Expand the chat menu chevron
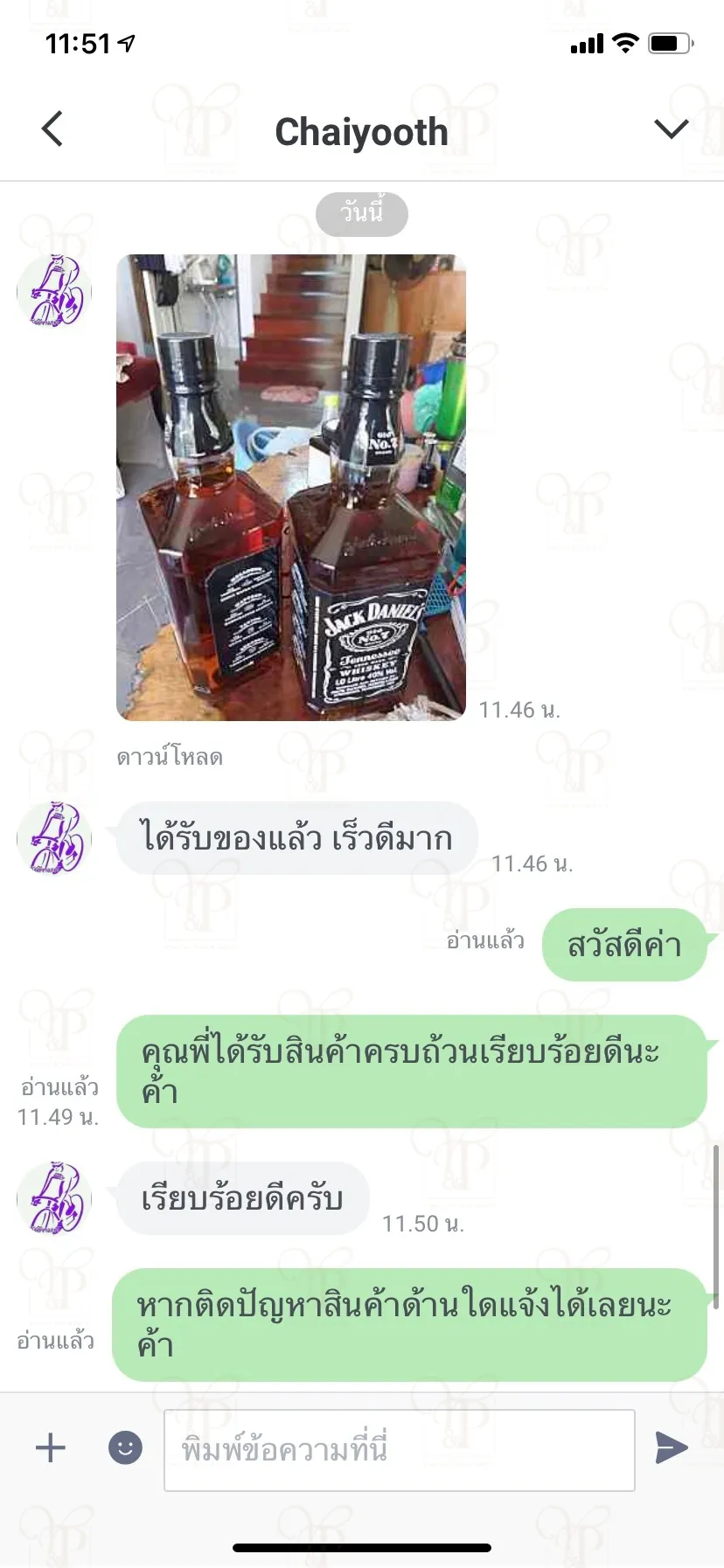The image size is (724, 1568). pos(672,129)
